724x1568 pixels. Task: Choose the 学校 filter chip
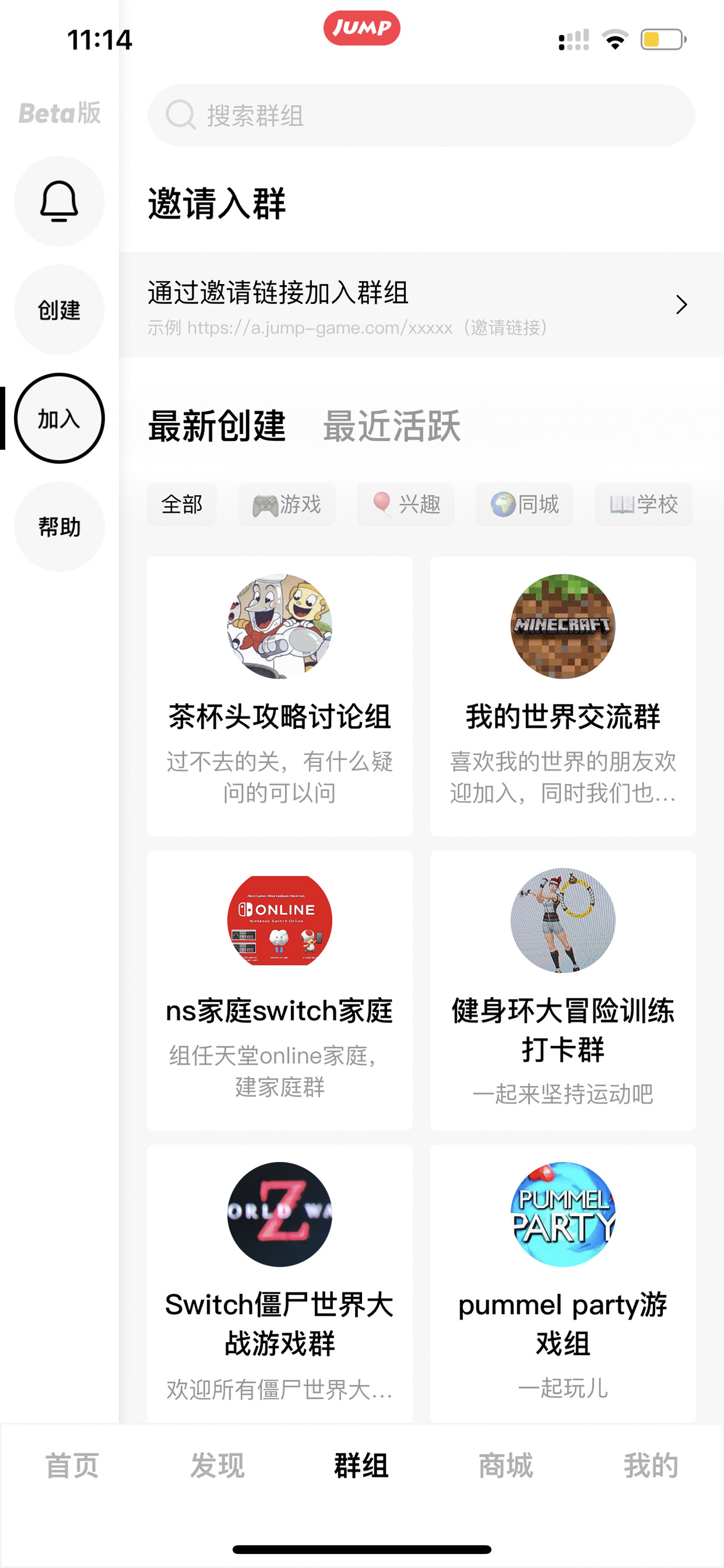point(643,505)
